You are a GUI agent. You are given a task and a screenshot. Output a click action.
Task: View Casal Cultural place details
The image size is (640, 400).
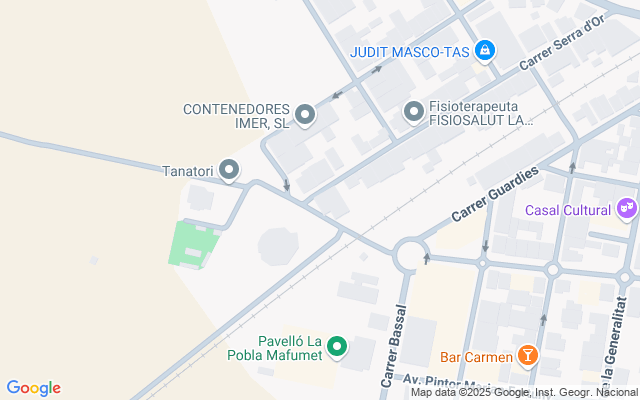[x=627, y=209]
